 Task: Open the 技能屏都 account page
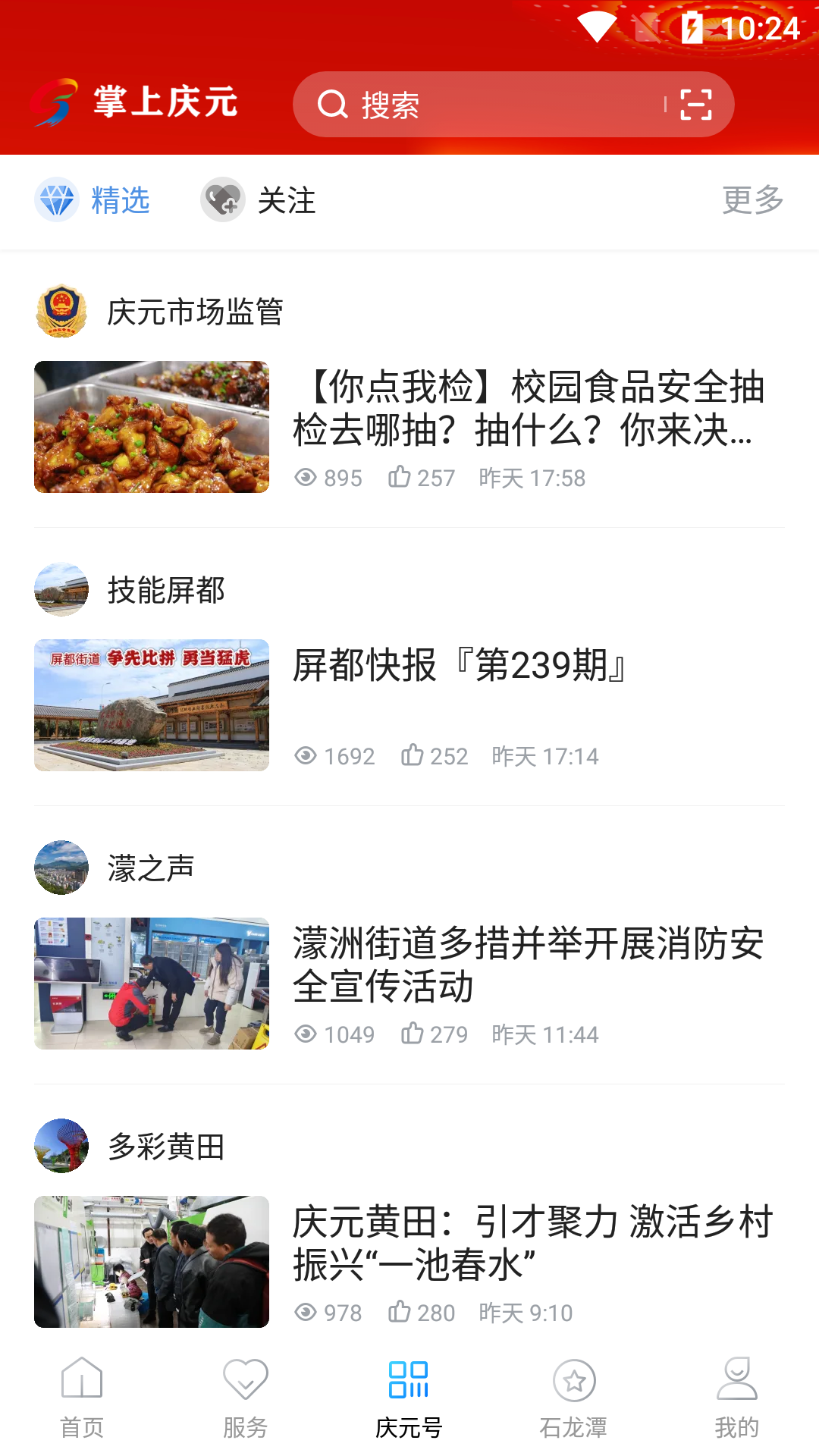tap(130, 590)
